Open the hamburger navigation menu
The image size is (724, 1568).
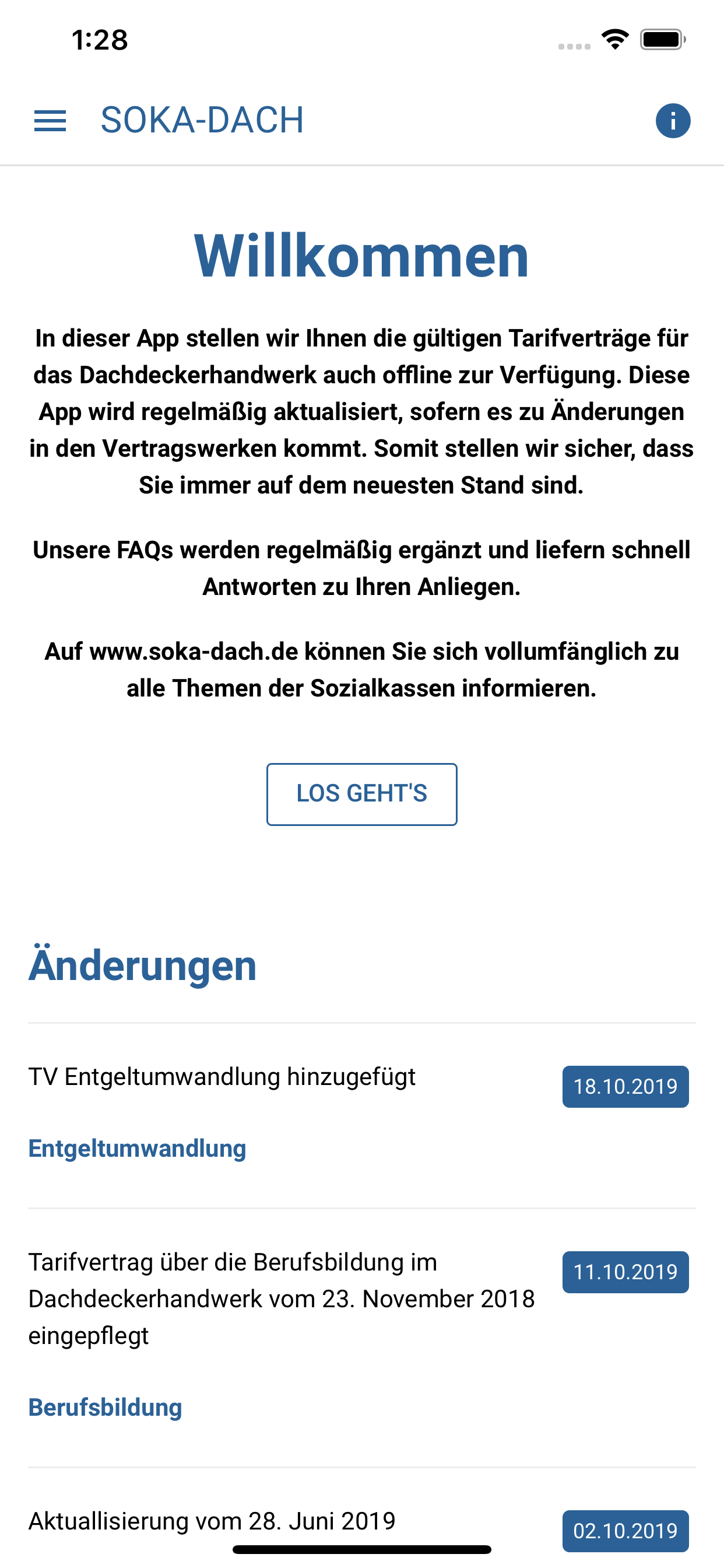[x=51, y=121]
